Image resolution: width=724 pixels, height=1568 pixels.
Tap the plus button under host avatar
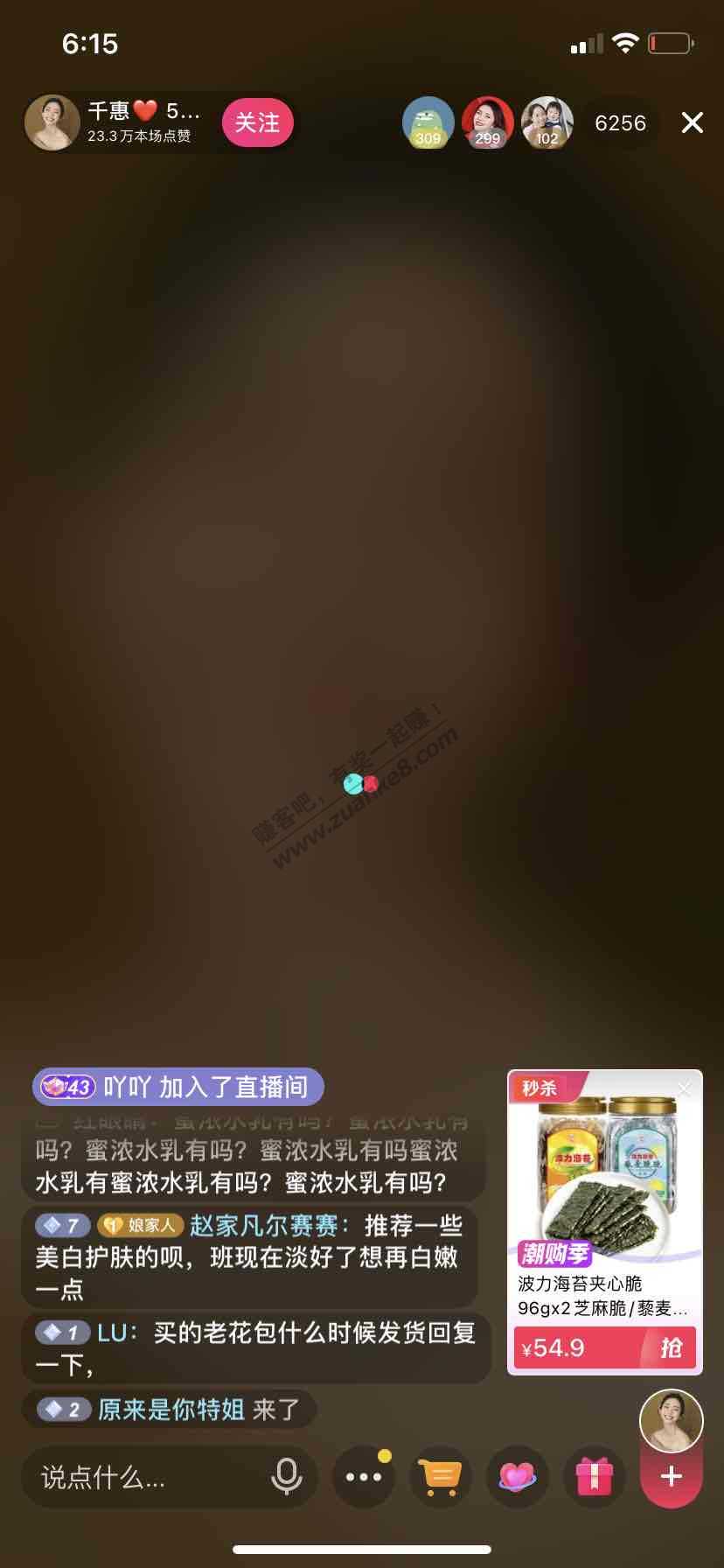click(671, 1477)
